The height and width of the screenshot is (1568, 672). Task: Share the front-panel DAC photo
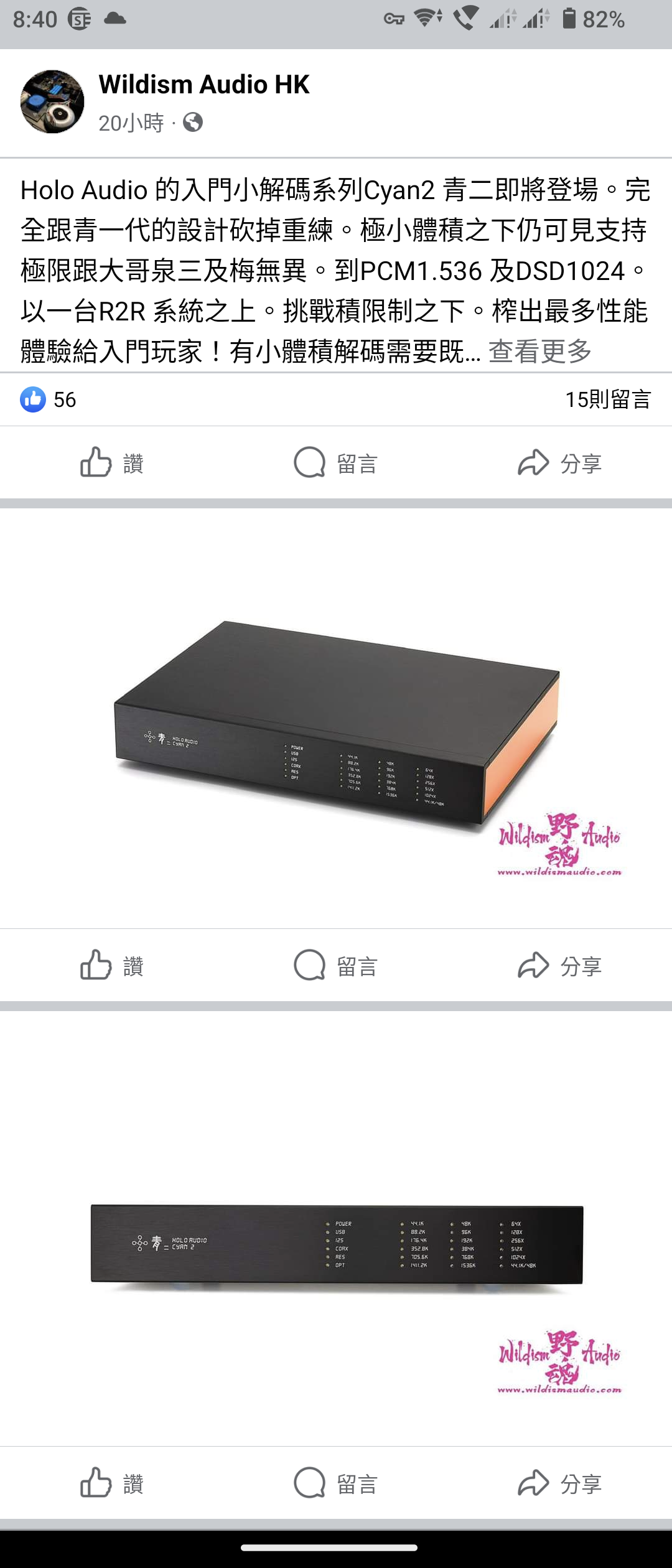point(559,1483)
